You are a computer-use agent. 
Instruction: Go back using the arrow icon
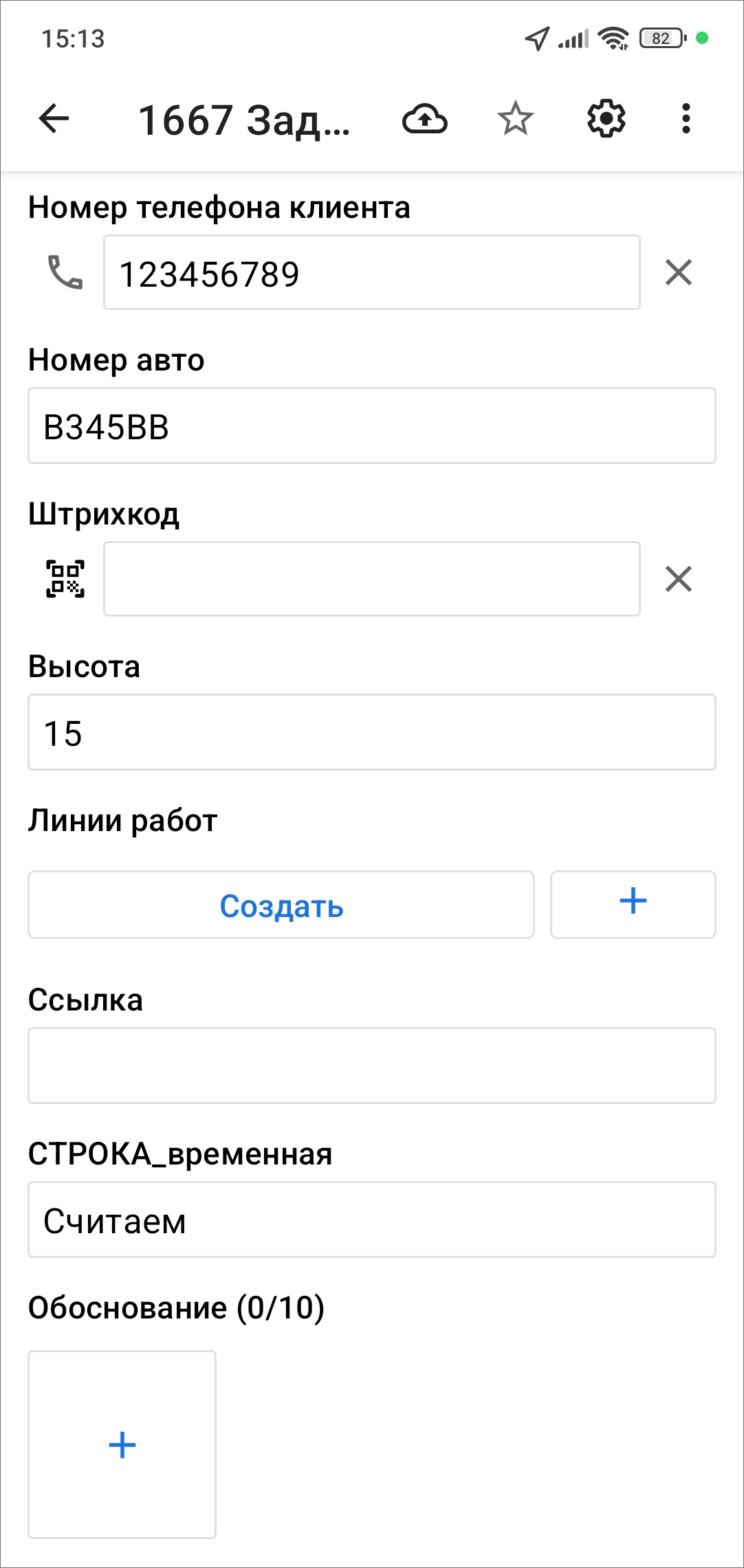pyautogui.click(x=54, y=119)
